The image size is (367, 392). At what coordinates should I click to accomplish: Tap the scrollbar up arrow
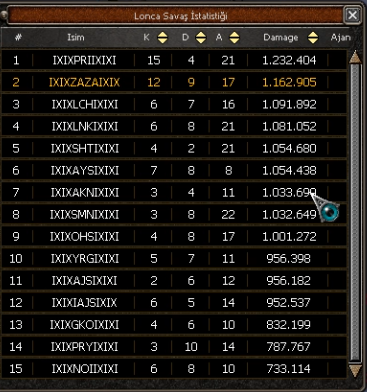[355, 57]
